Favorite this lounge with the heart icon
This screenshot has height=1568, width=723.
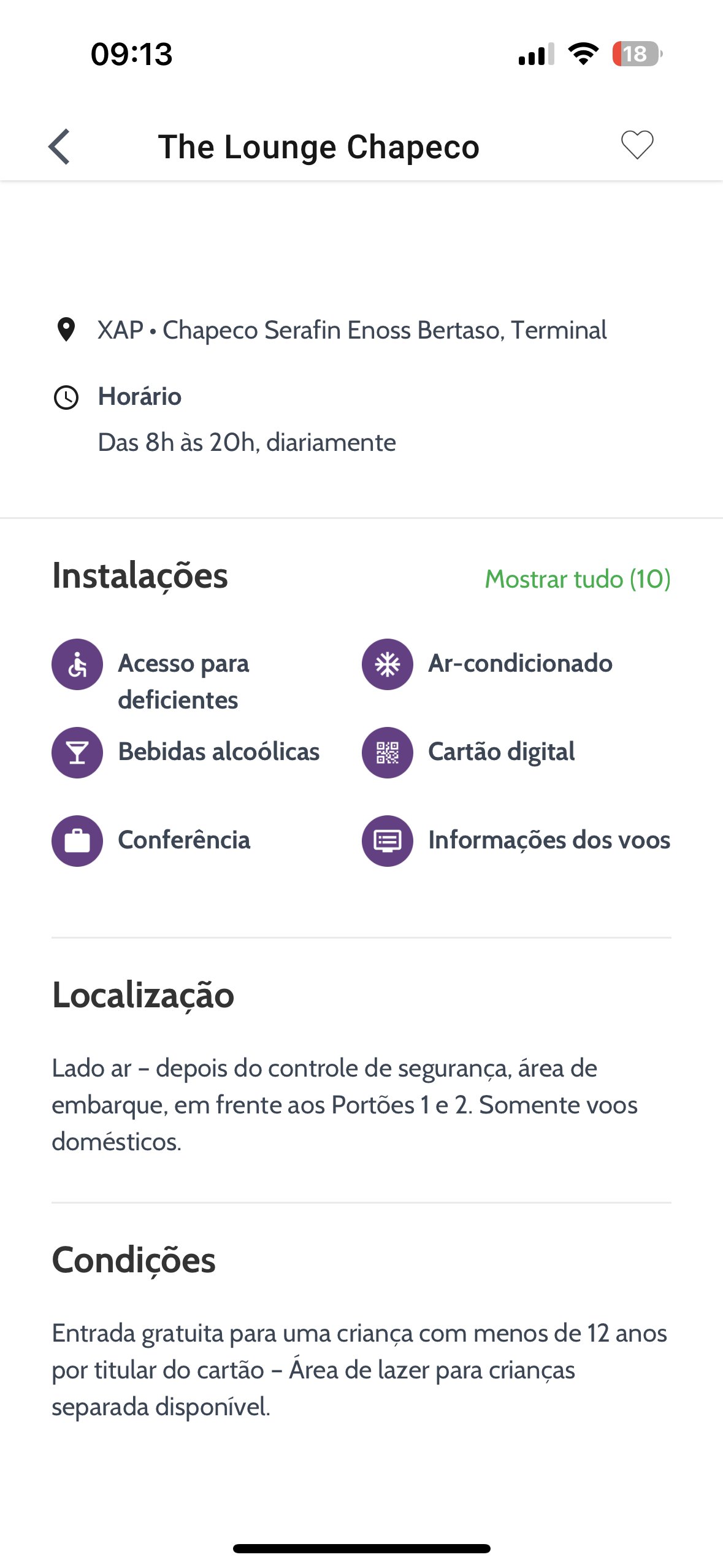[x=637, y=145]
